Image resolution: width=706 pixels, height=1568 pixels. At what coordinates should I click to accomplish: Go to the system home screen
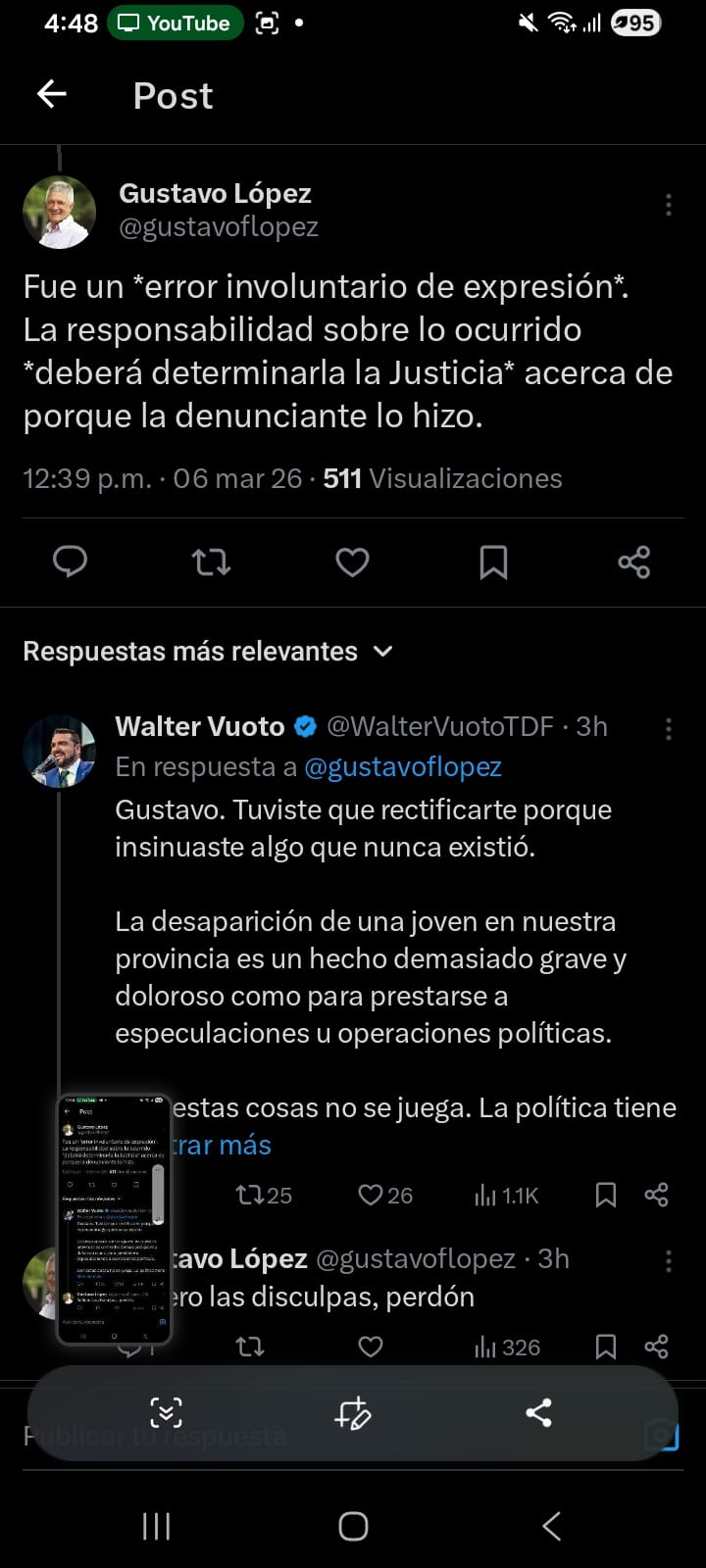click(x=353, y=1526)
